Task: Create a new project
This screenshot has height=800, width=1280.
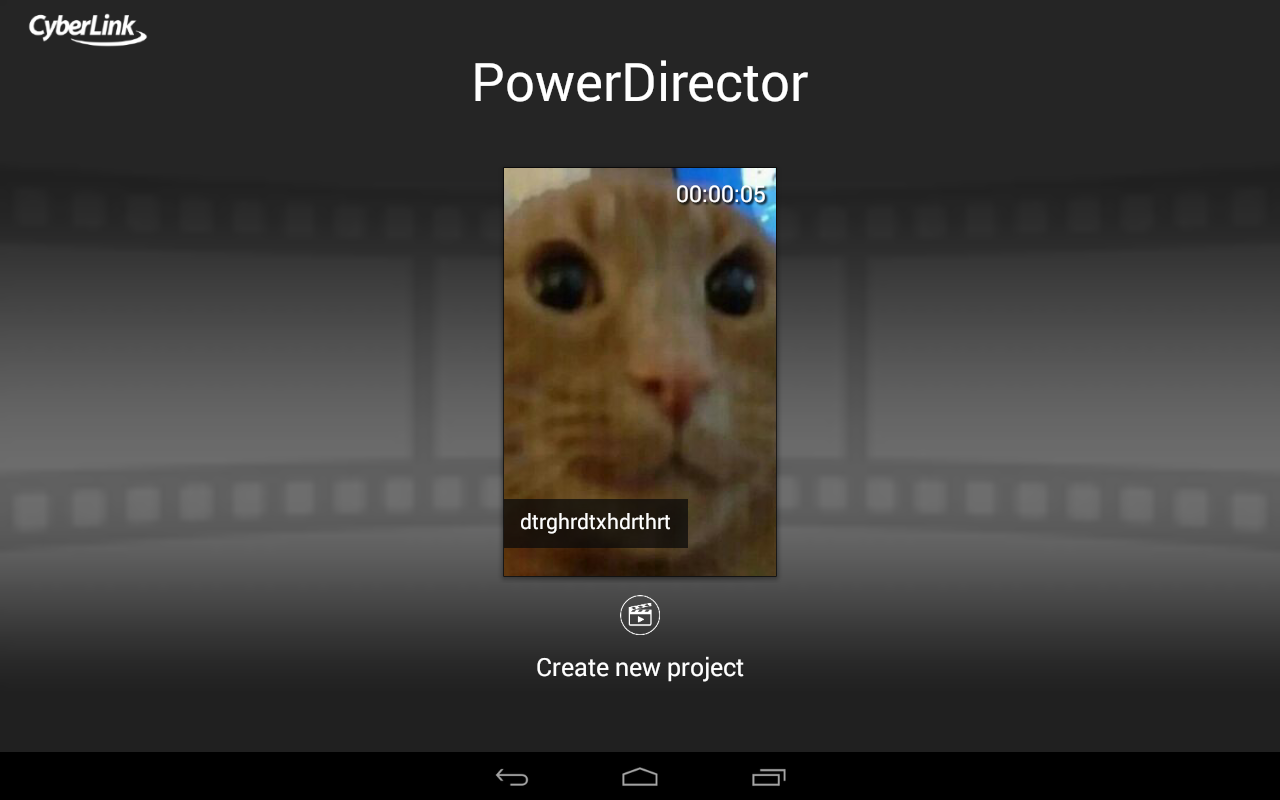Action: coord(640,615)
